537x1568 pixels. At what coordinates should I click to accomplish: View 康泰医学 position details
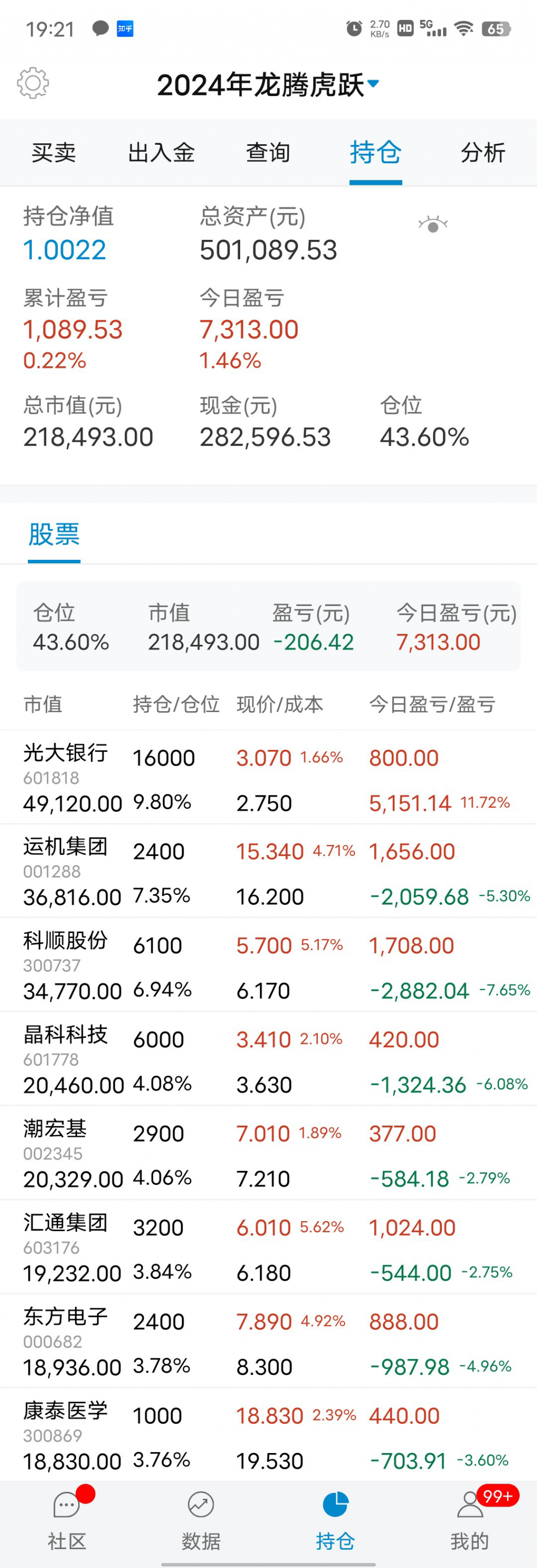tap(268, 1435)
